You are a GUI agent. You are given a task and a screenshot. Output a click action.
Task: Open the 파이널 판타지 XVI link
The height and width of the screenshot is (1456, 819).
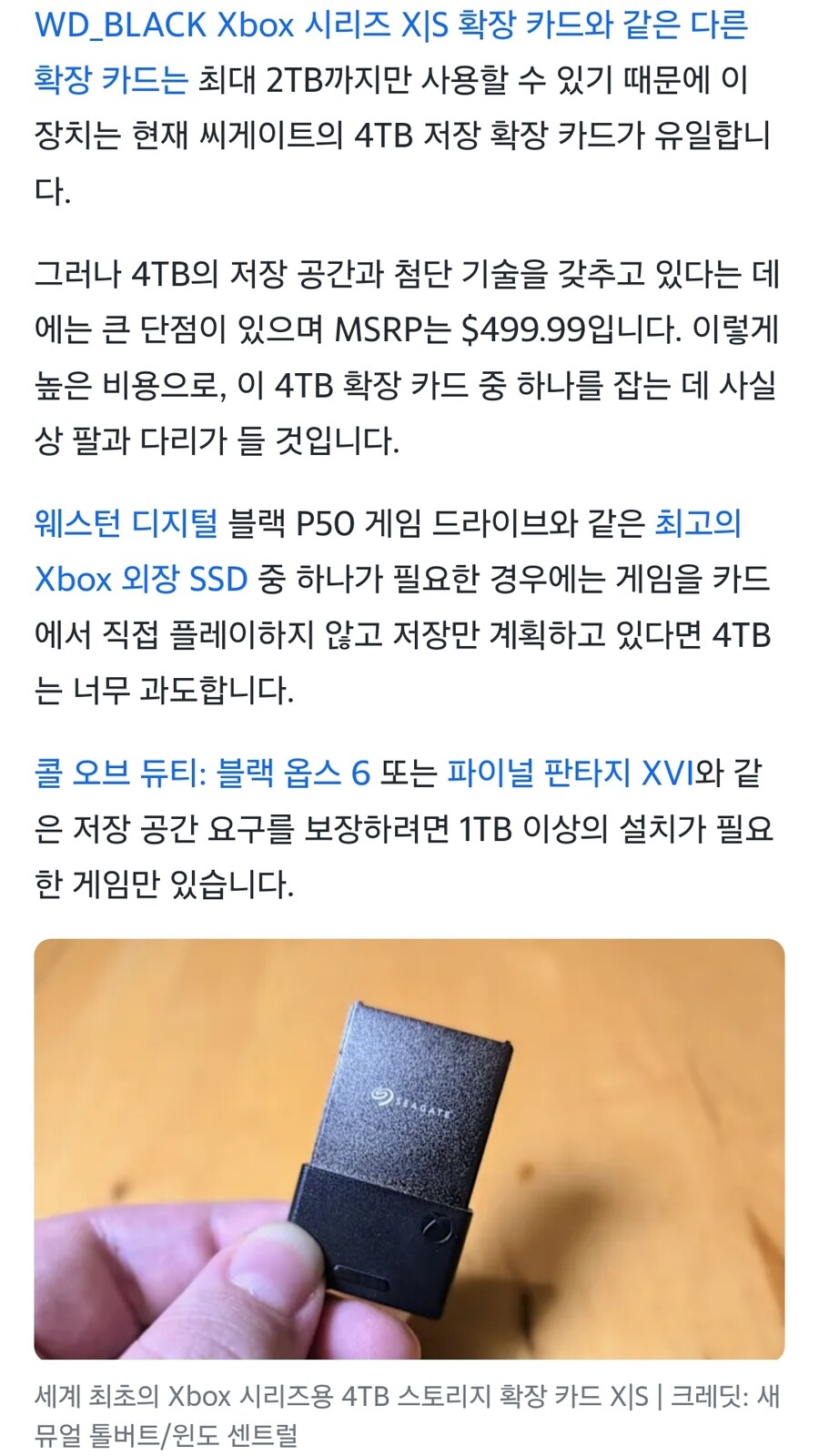pos(571,773)
